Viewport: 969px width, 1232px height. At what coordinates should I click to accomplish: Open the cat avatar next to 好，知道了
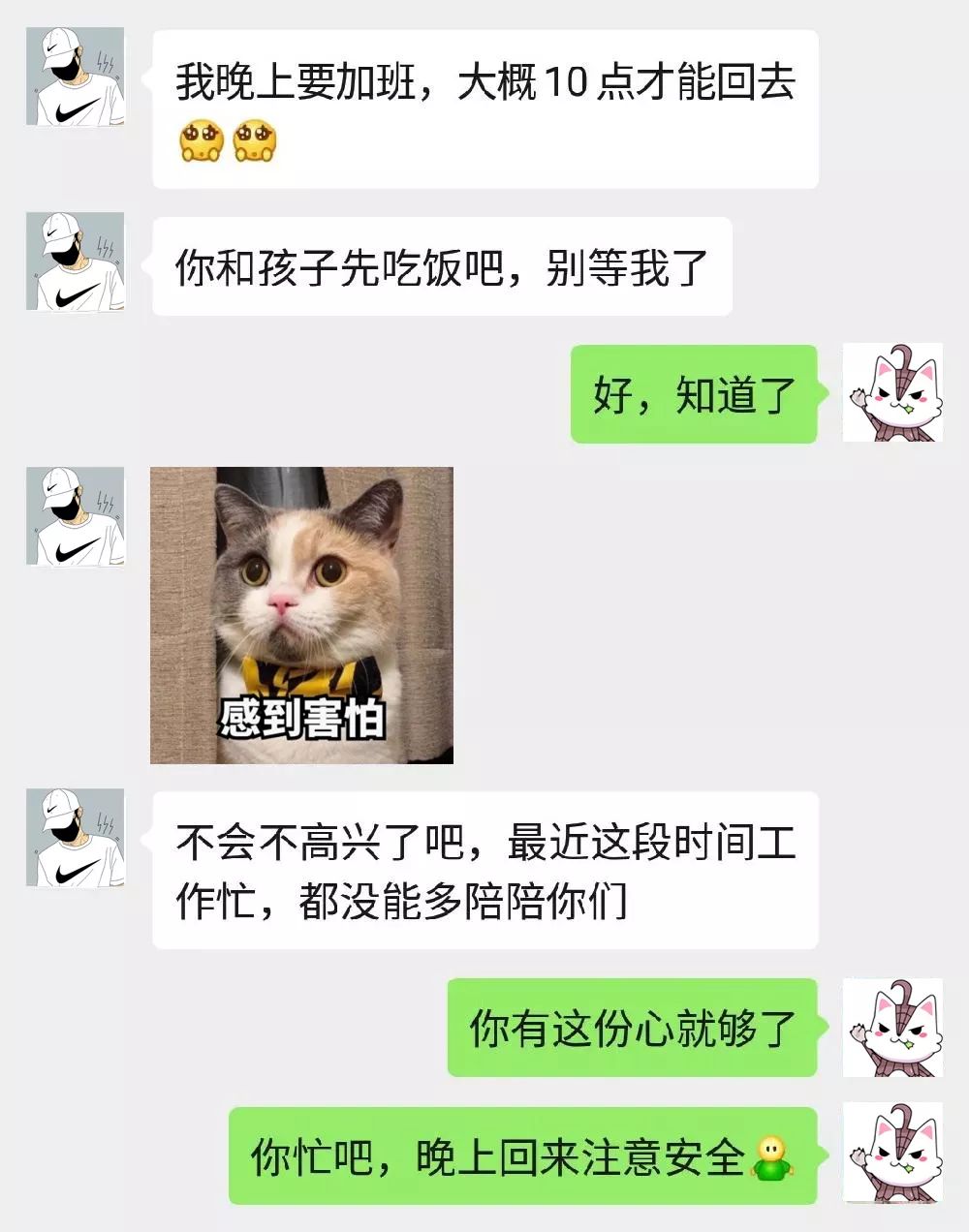click(891, 393)
